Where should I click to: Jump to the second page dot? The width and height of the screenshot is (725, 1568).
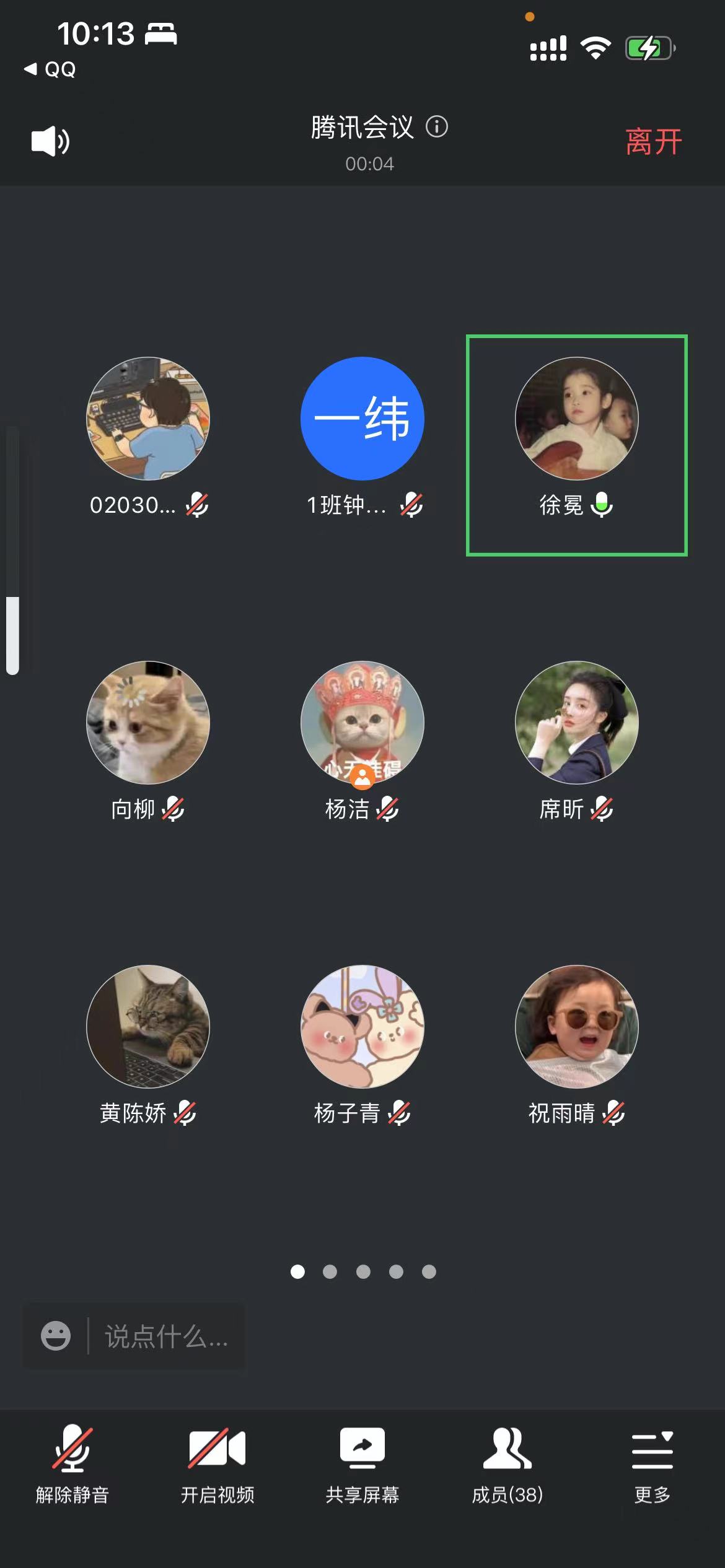tap(330, 1271)
